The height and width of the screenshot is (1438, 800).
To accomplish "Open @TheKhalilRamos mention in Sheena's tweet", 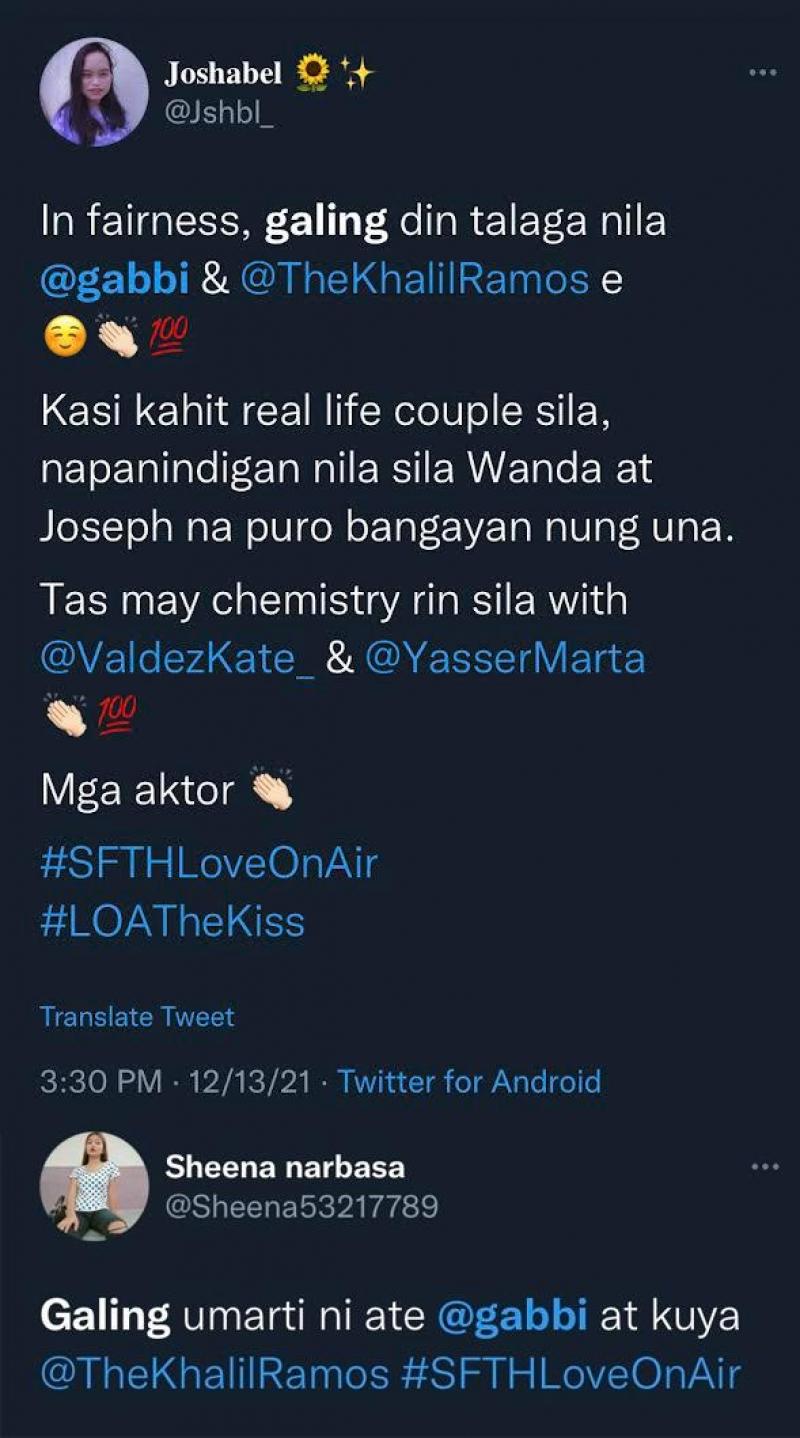I will (x=214, y=1373).
